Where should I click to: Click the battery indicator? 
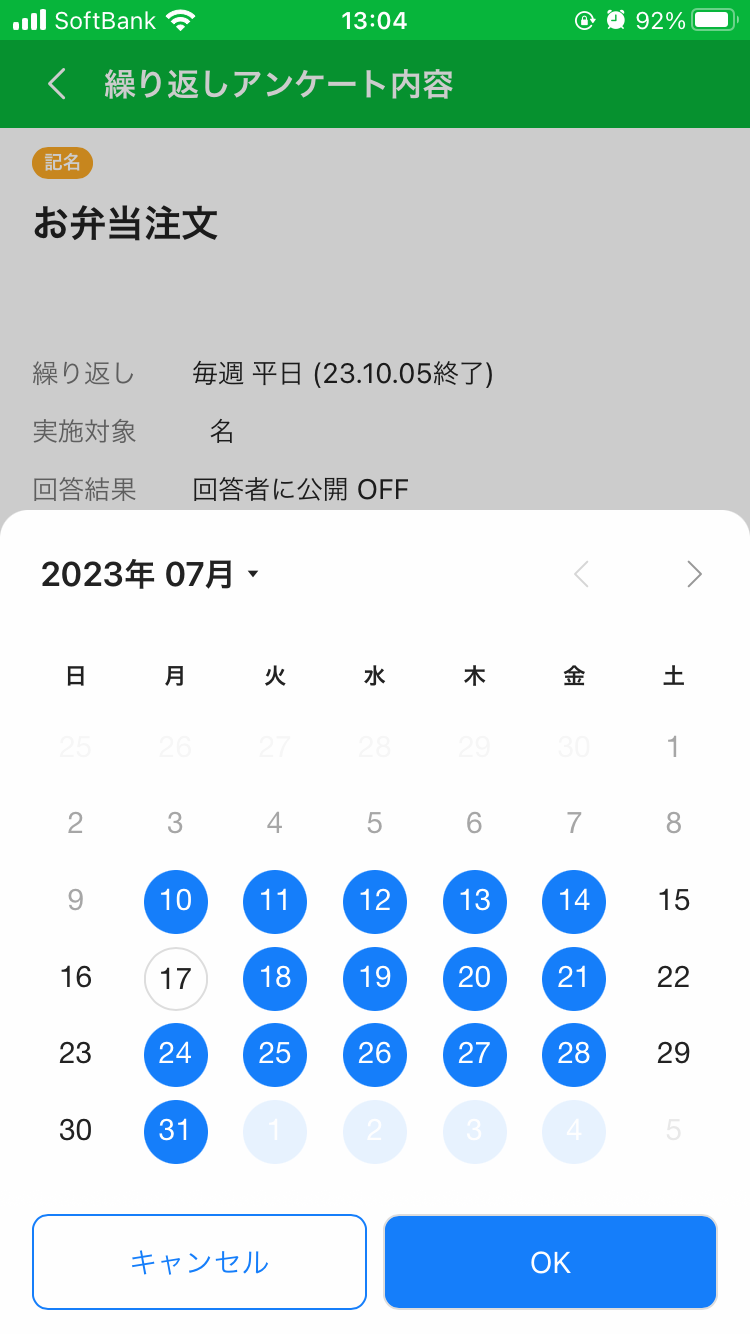tap(711, 18)
